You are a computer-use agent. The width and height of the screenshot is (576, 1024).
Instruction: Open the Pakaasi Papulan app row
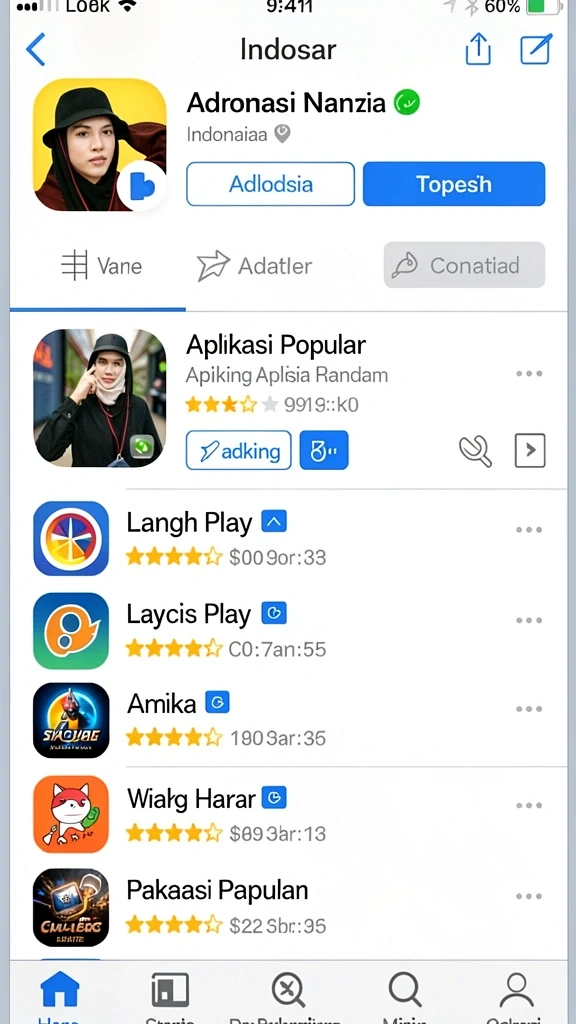click(288, 907)
